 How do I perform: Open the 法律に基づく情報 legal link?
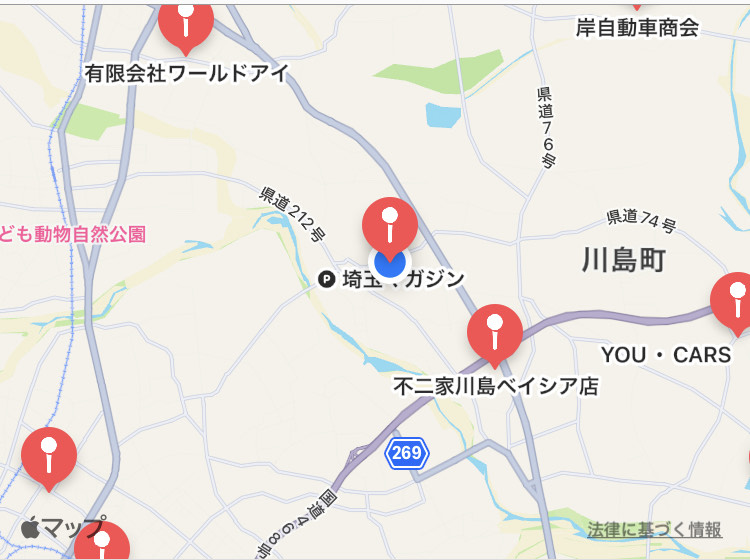tap(655, 530)
